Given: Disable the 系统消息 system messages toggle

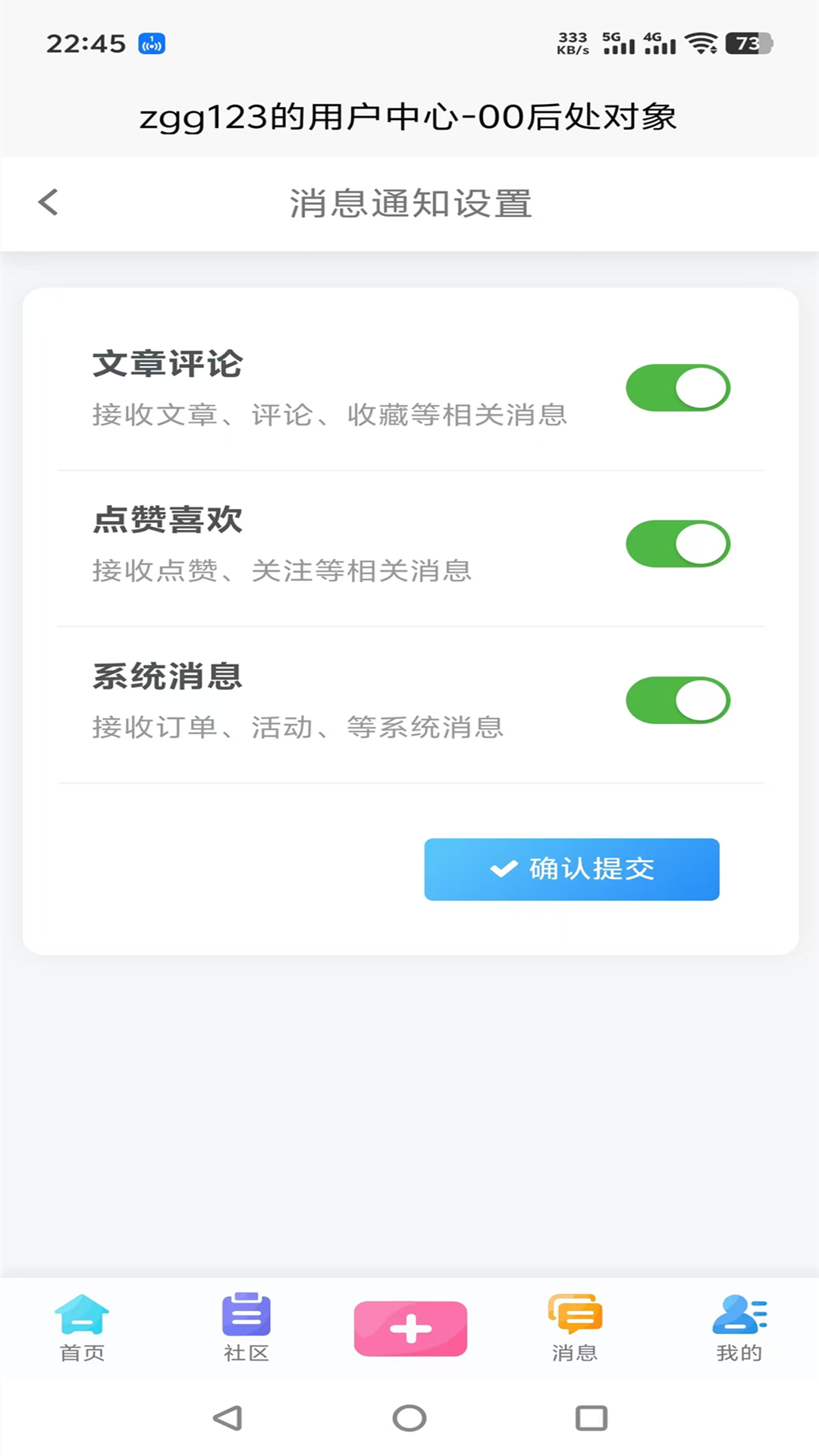Looking at the screenshot, I should (679, 700).
